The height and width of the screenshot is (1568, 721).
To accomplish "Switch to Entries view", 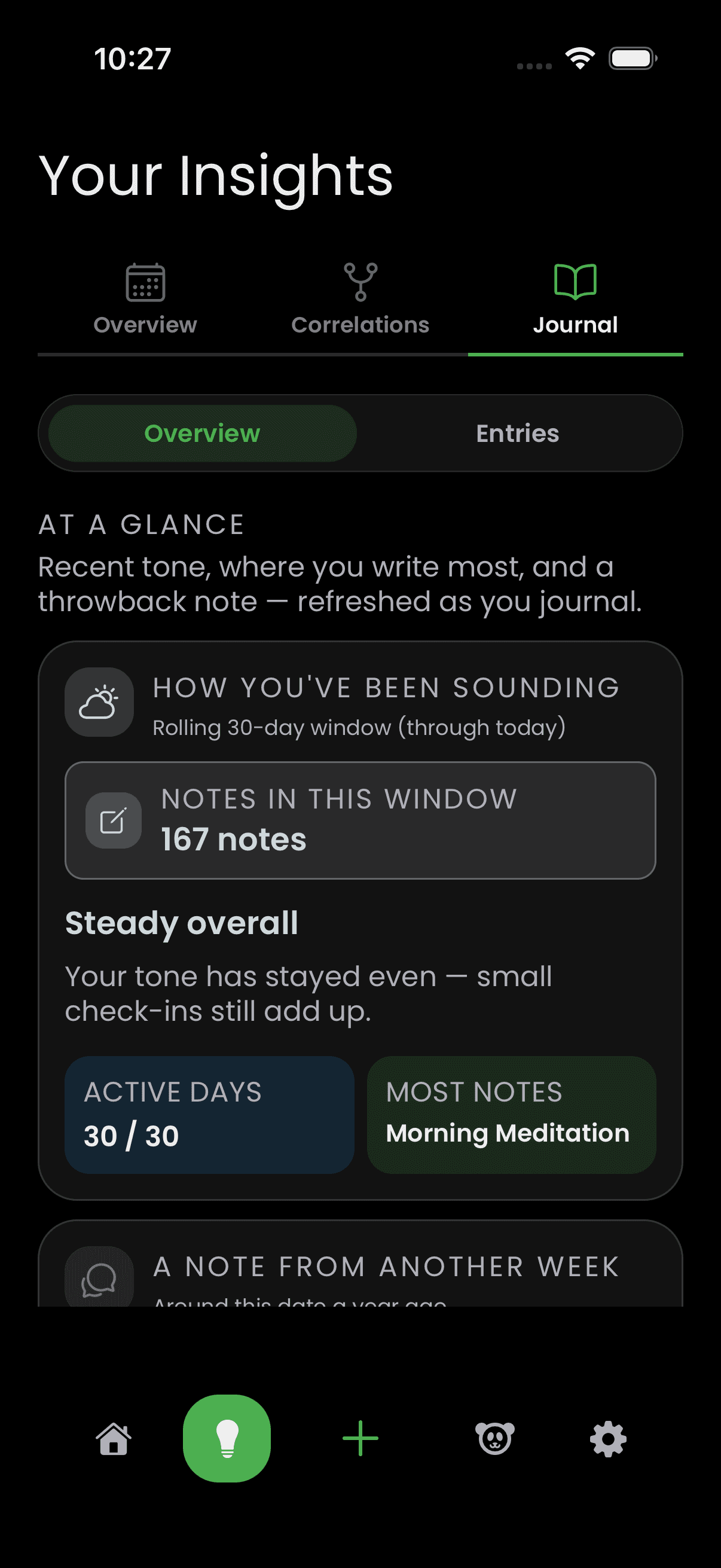I will click(x=518, y=433).
